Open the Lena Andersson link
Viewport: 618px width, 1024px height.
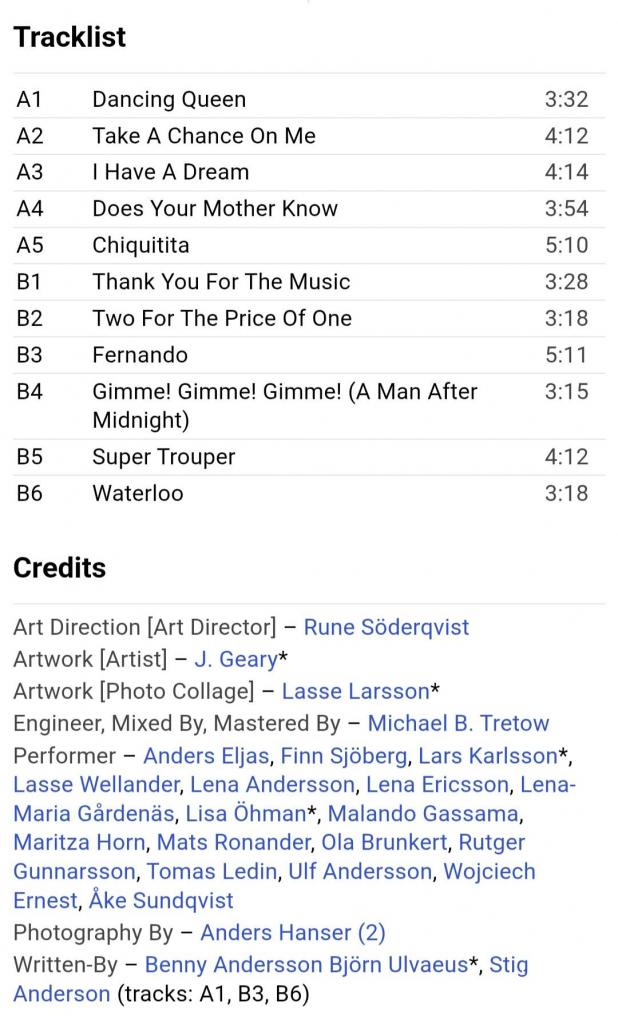click(x=272, y=785)
